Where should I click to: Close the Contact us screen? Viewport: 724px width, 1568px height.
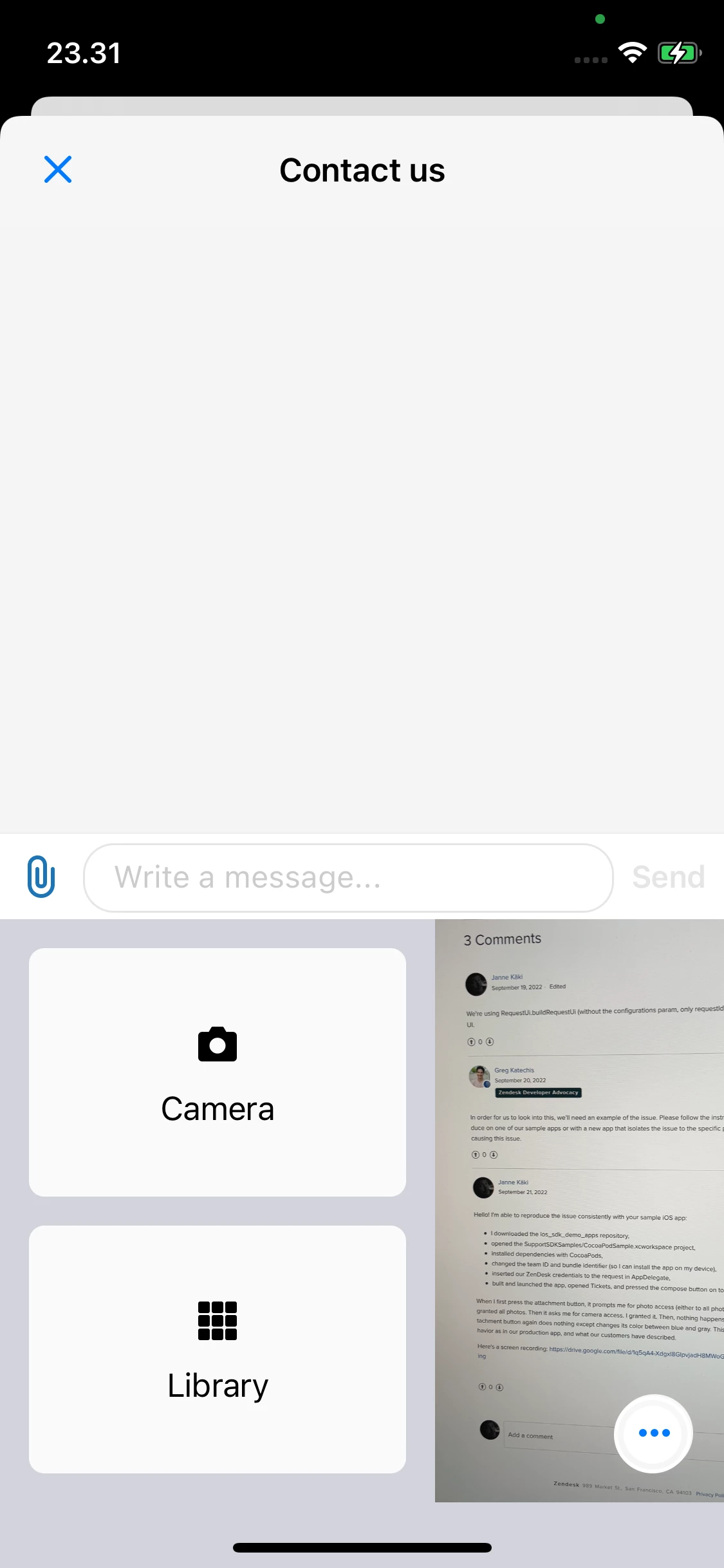[58, 169]
